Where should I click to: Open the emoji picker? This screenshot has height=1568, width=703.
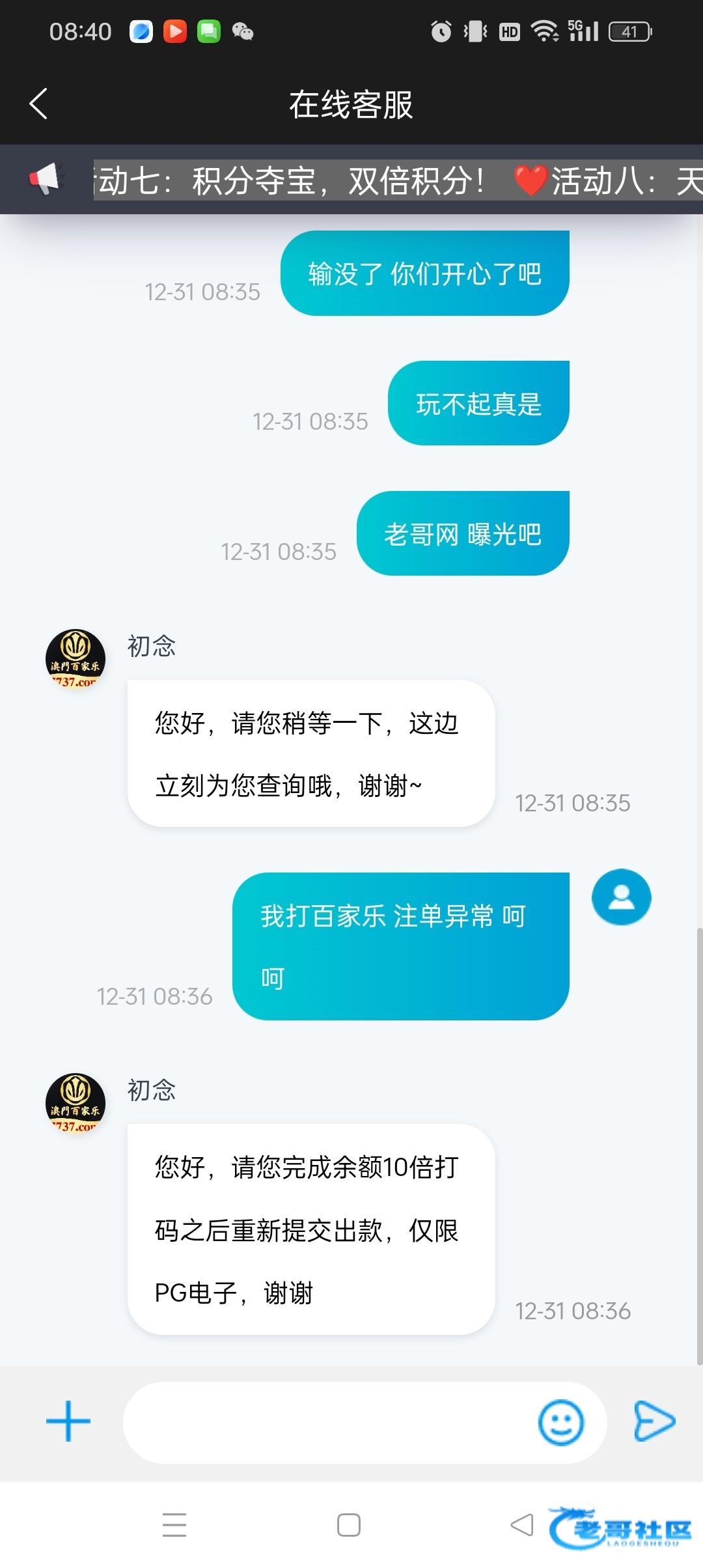click(x=560, y=1423)
